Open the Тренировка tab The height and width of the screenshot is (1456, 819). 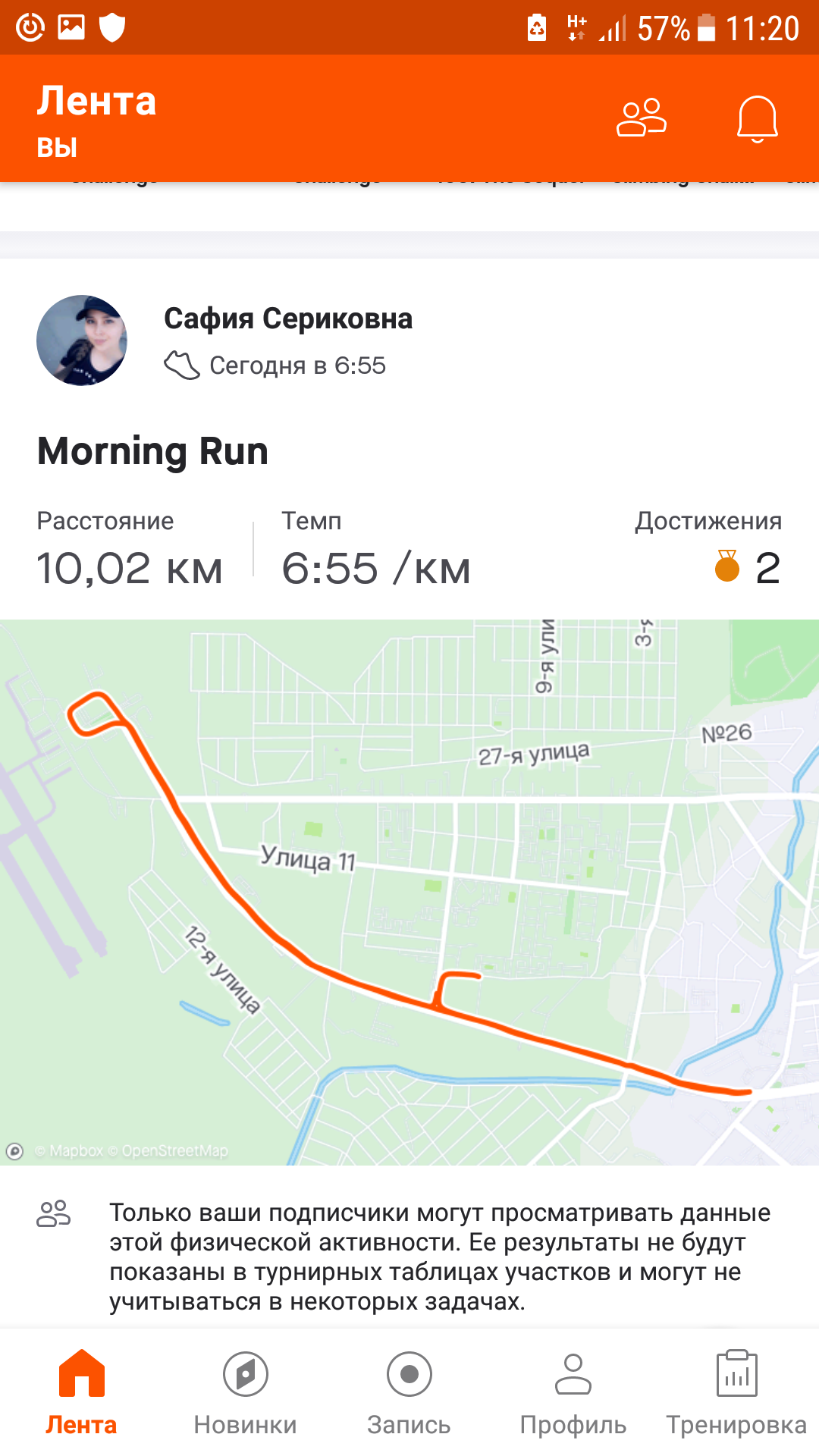pos(736,1392)
